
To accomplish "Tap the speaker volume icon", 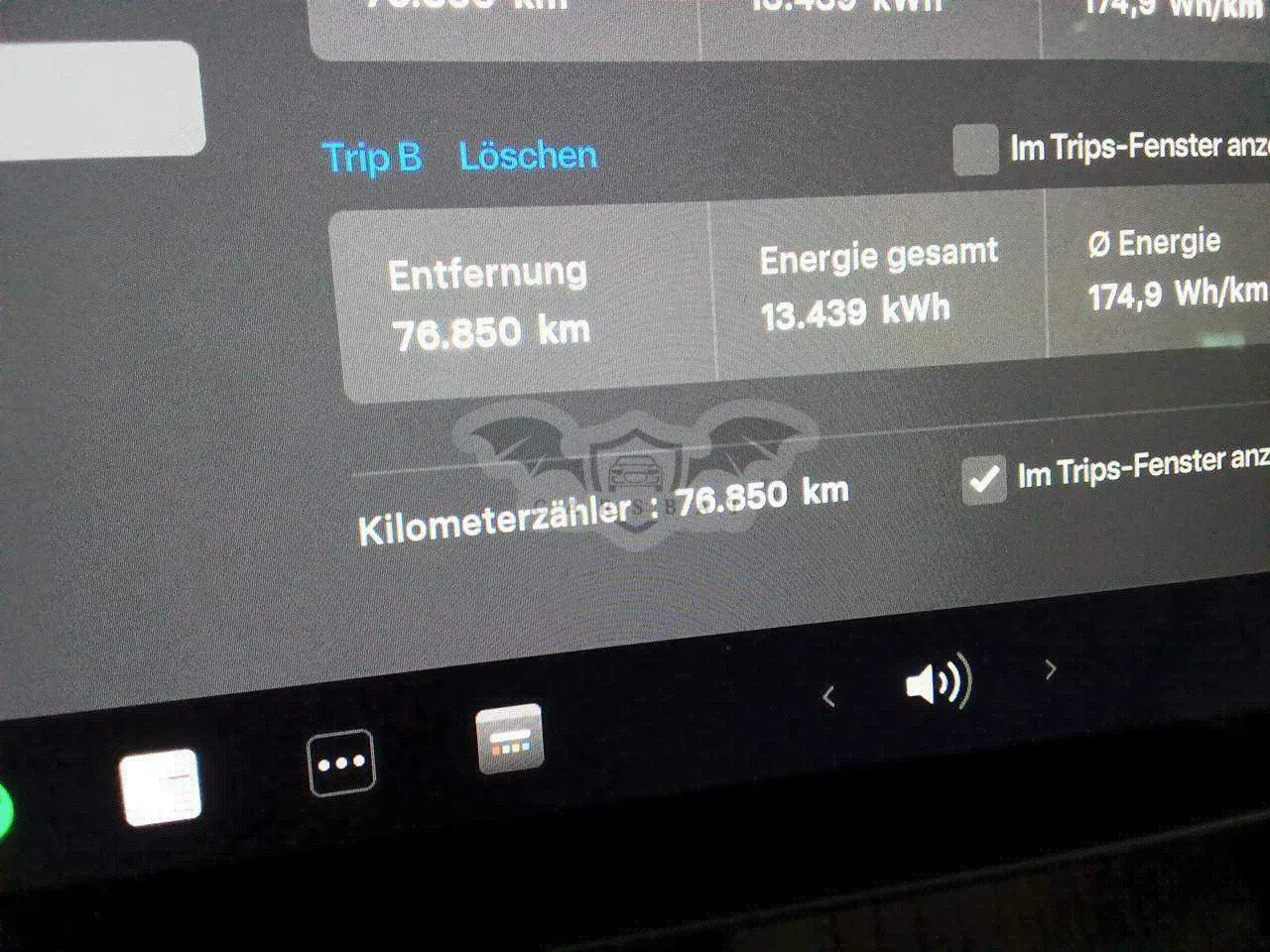I will tap(937, 683).
